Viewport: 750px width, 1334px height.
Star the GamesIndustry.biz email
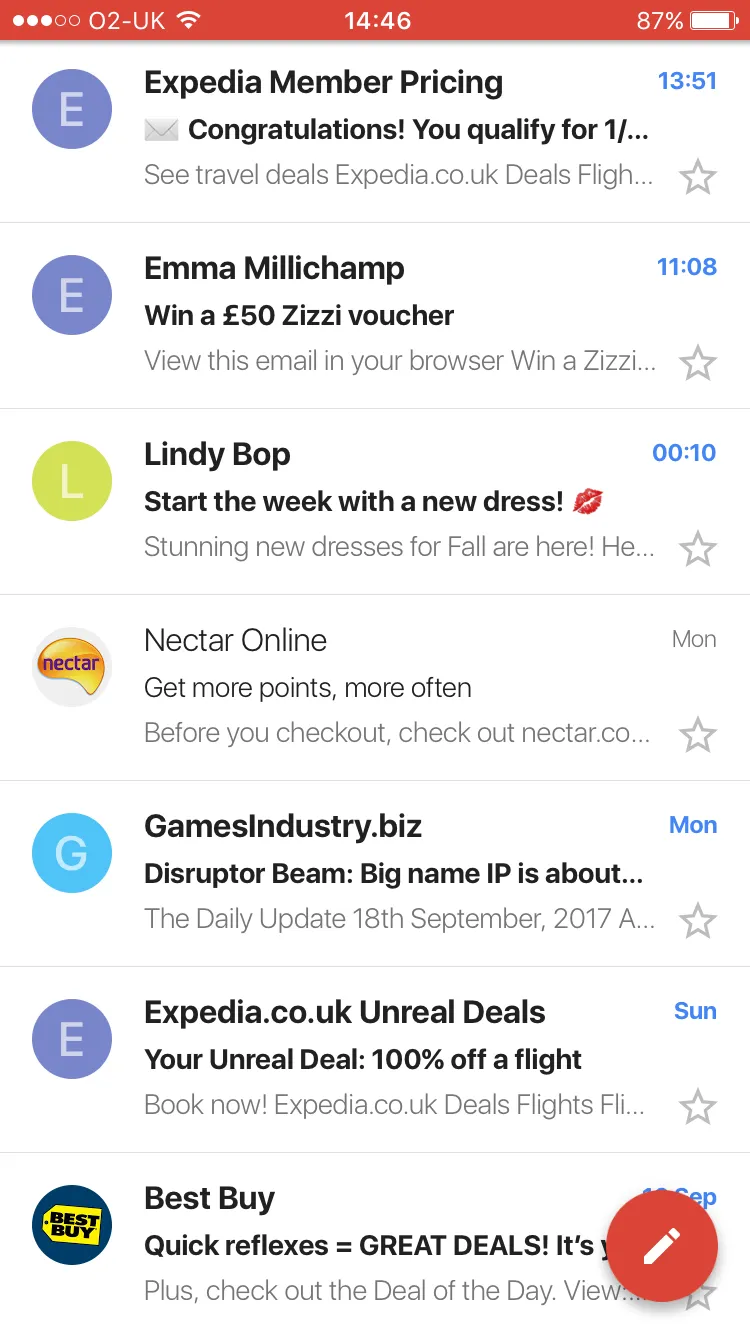[697, 921]
